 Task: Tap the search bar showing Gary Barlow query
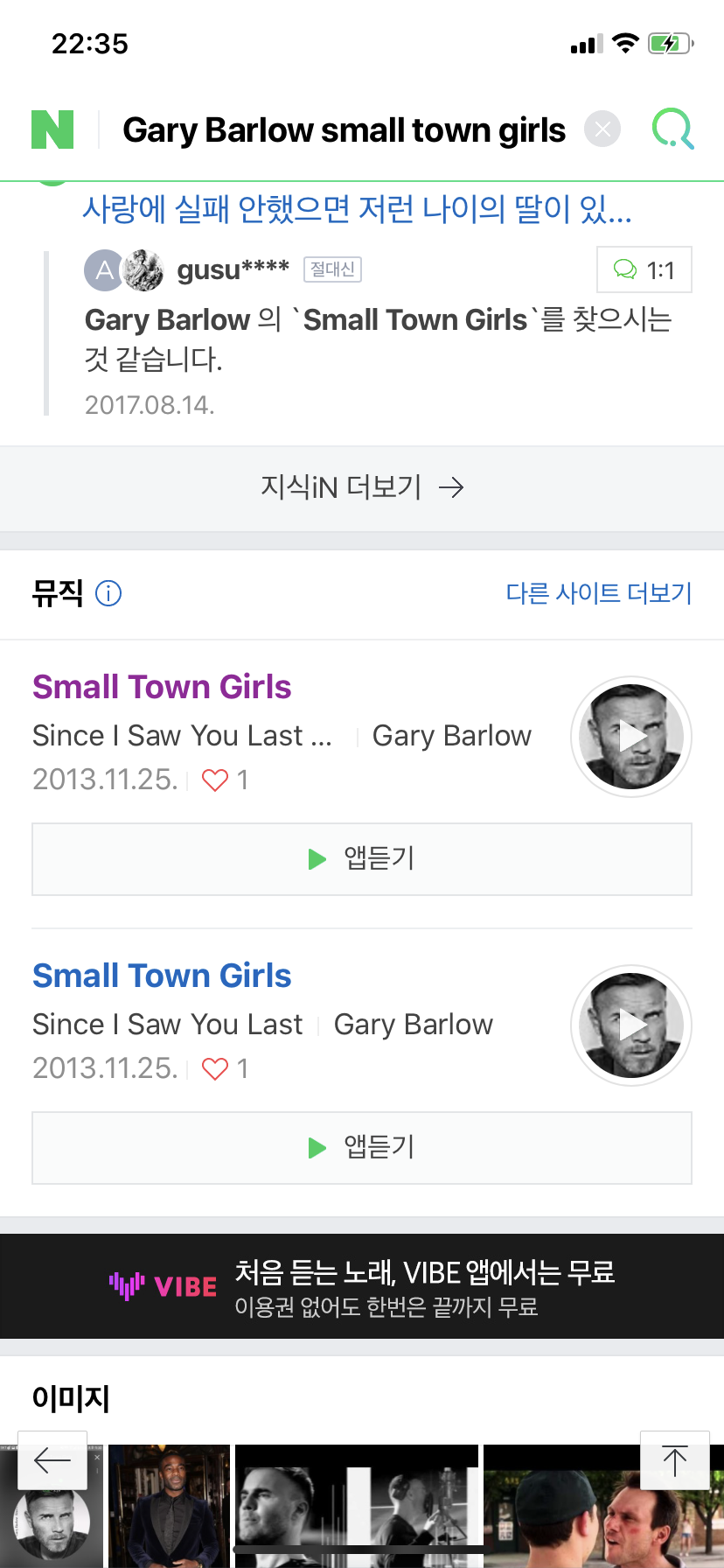click(x=345, y=129)
